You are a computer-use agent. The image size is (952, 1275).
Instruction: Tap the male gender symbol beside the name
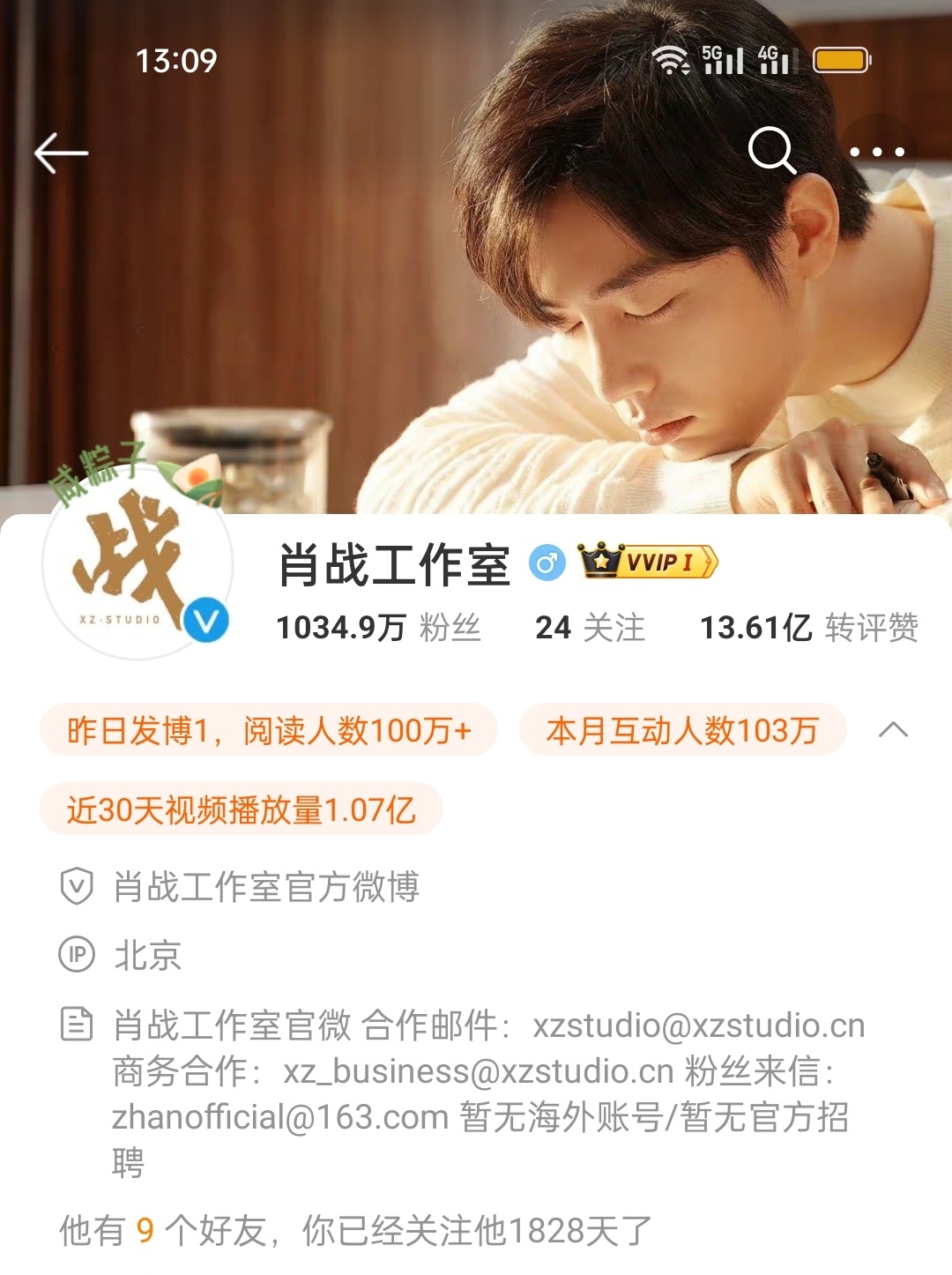[547, 561]
